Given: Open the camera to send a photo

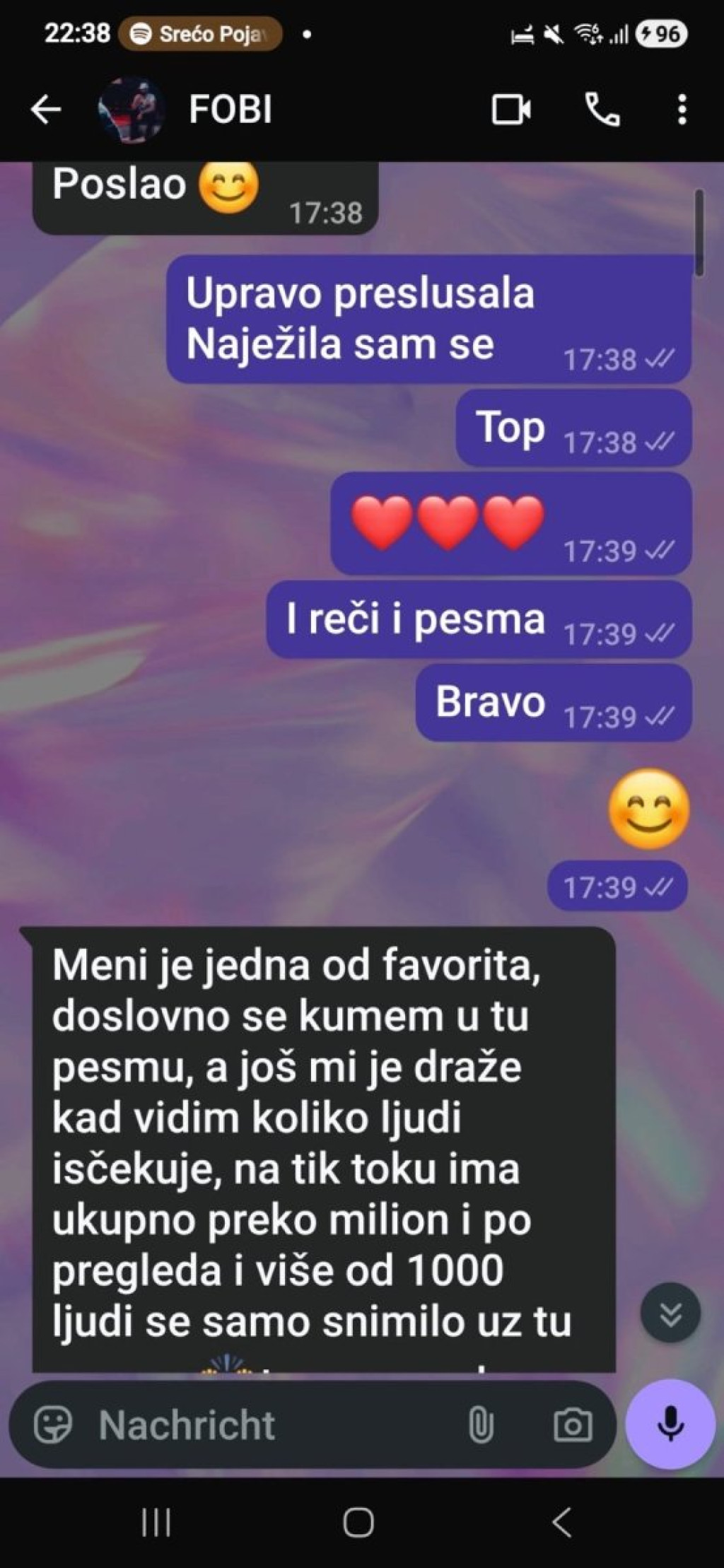Looking at the screenshot, I should tap(573, 1425).
